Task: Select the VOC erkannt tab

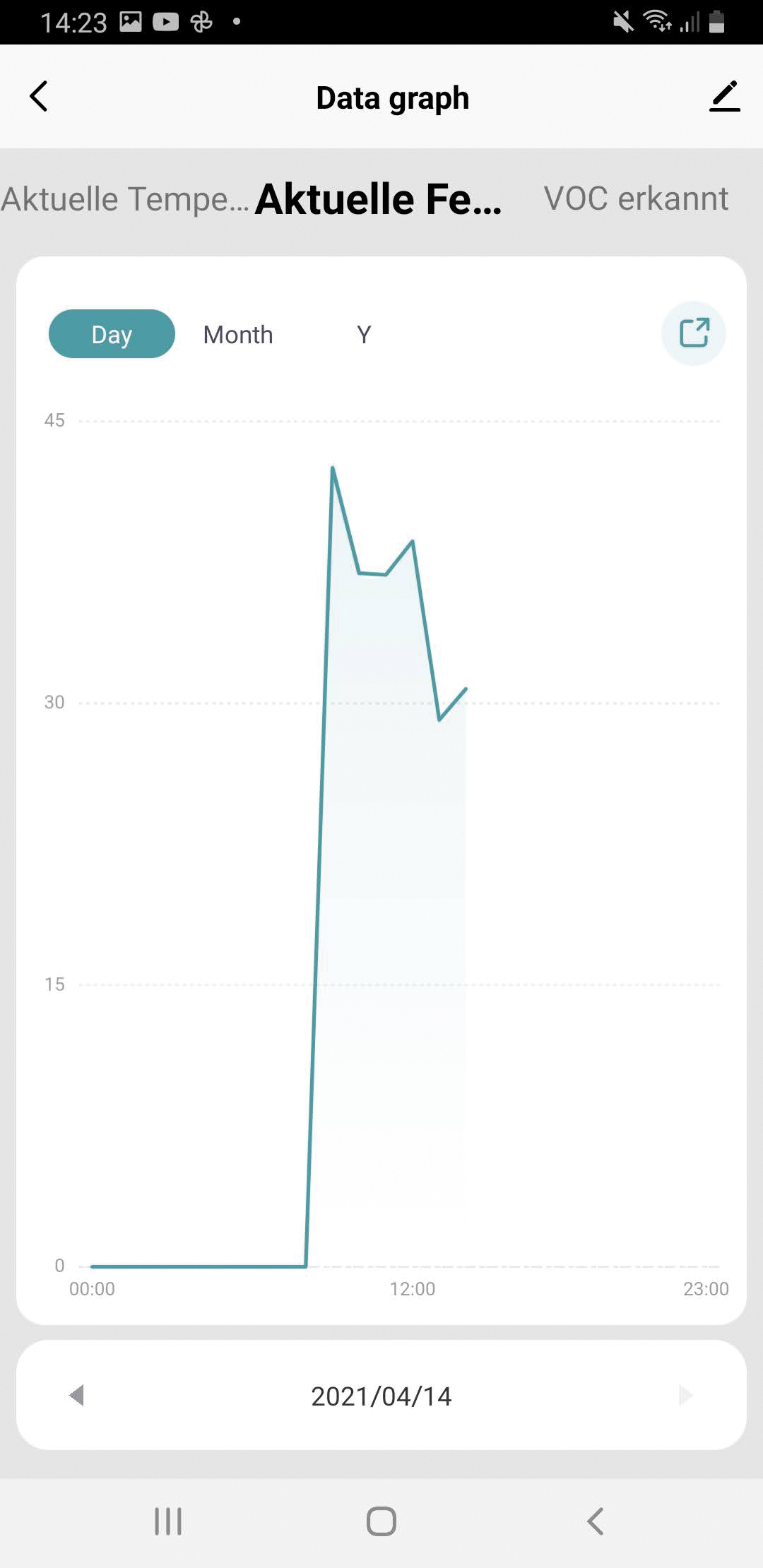Action: click(635, 198)
